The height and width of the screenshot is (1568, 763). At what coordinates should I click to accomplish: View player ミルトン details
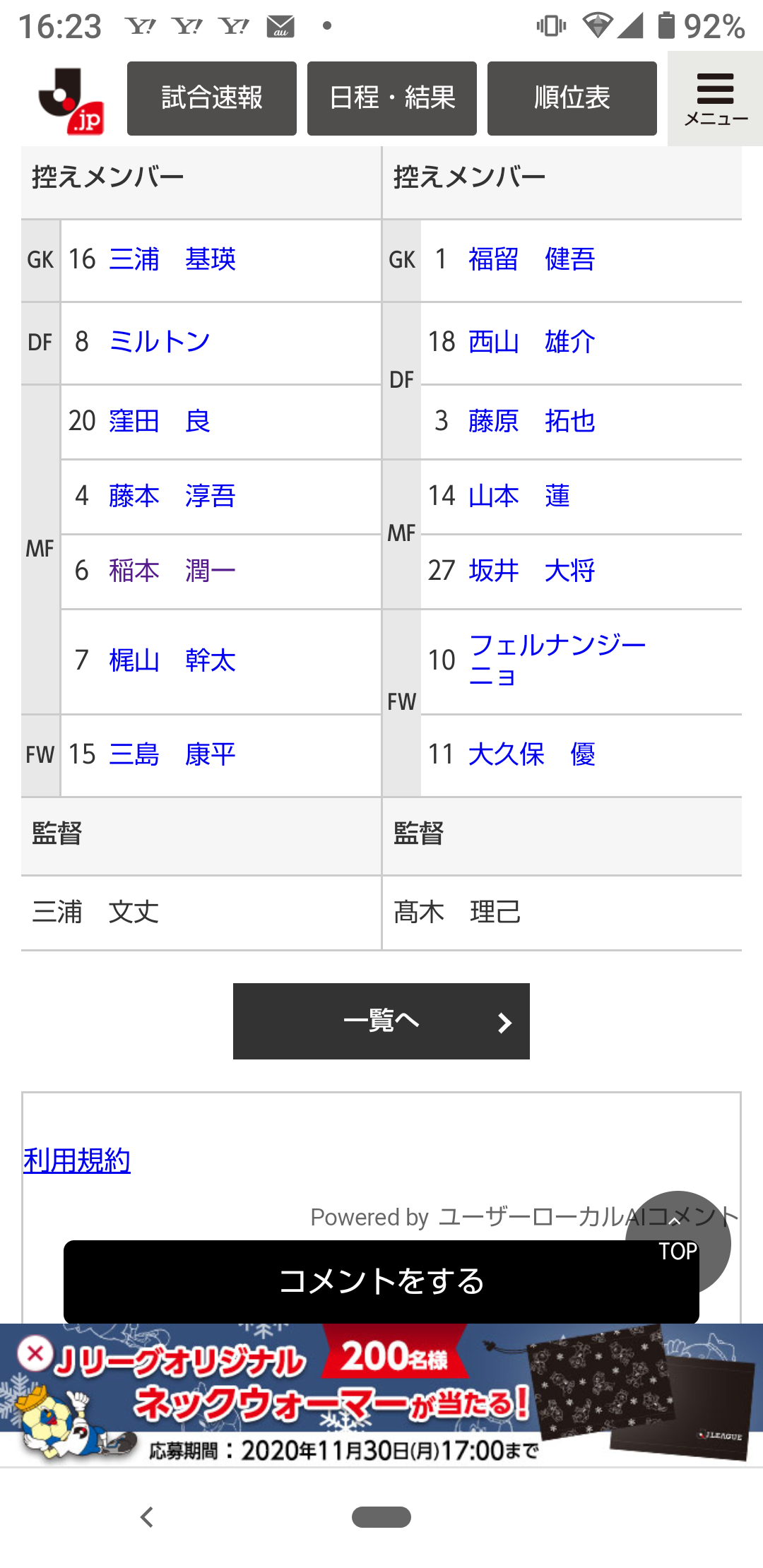pyautogui.click(x=160, y=342)
